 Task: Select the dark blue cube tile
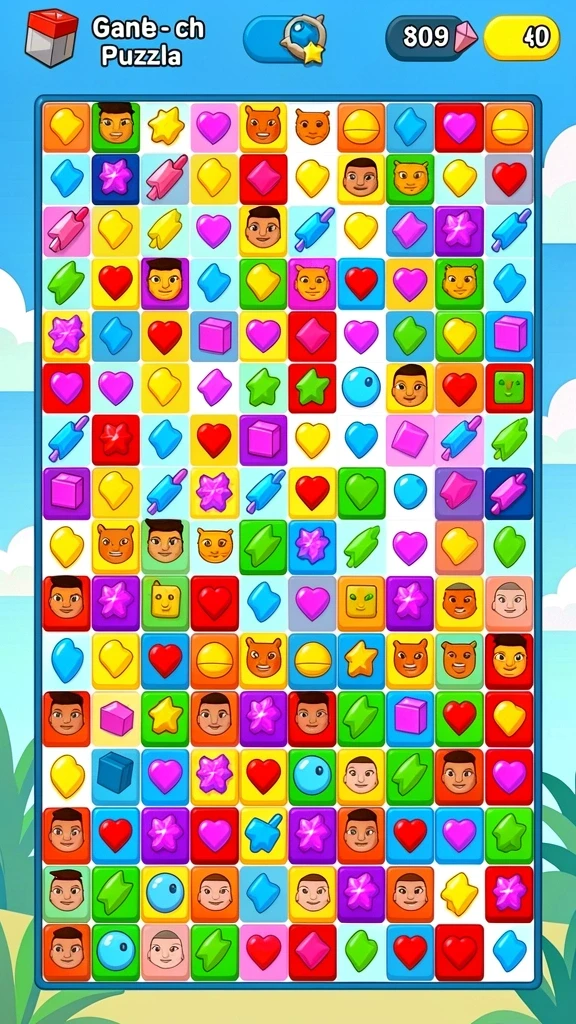[x=116, y=773]
